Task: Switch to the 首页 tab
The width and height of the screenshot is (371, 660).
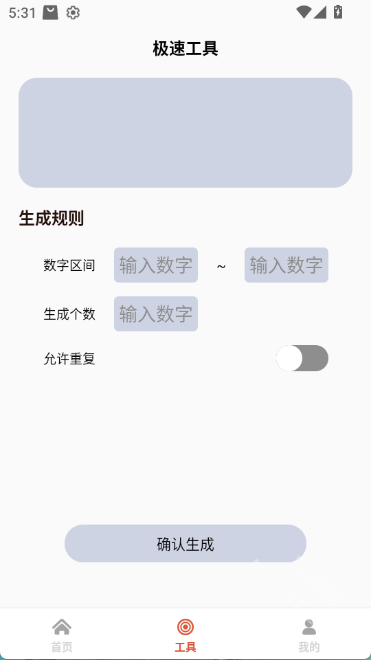Action: coord(62,635)
